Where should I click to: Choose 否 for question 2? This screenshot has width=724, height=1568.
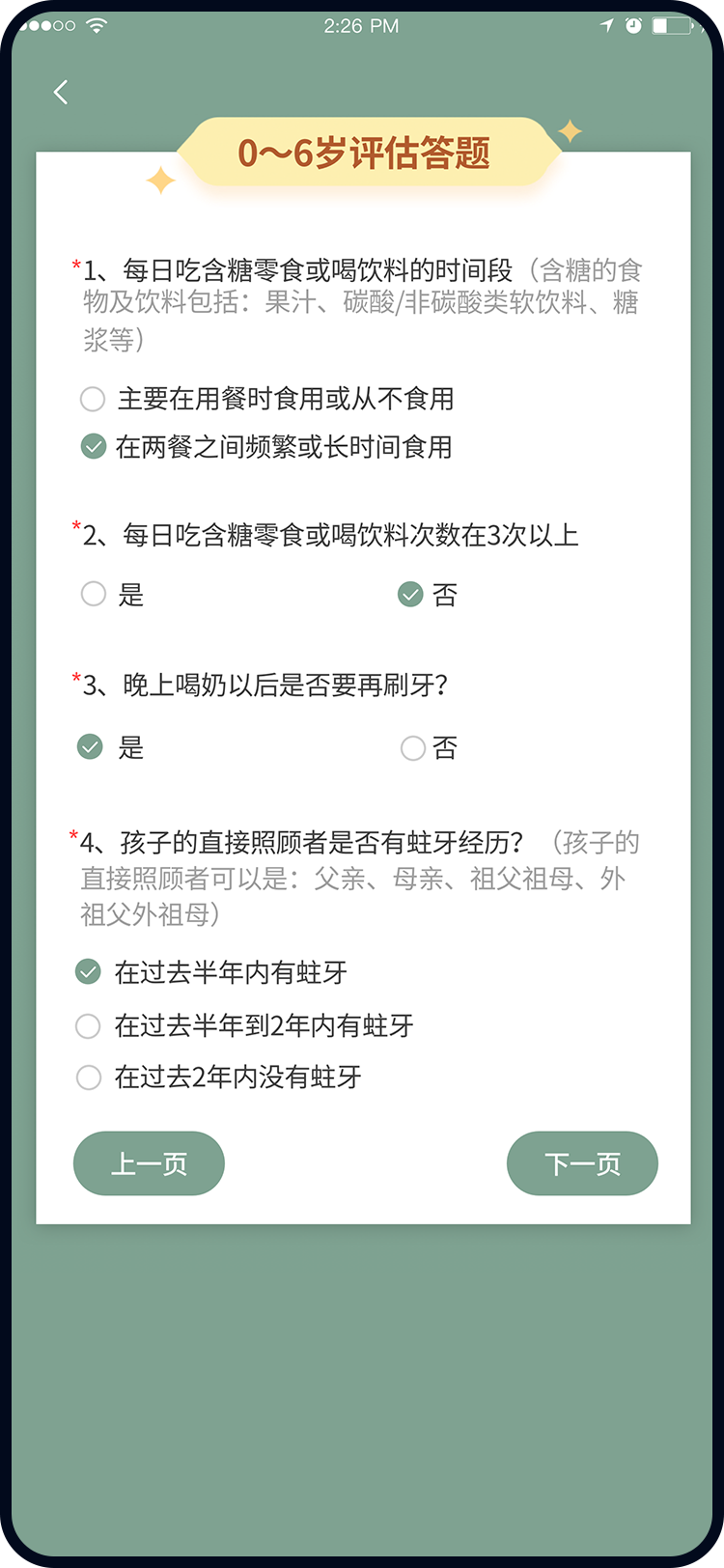pyautogui.click(x=411, y=594)
